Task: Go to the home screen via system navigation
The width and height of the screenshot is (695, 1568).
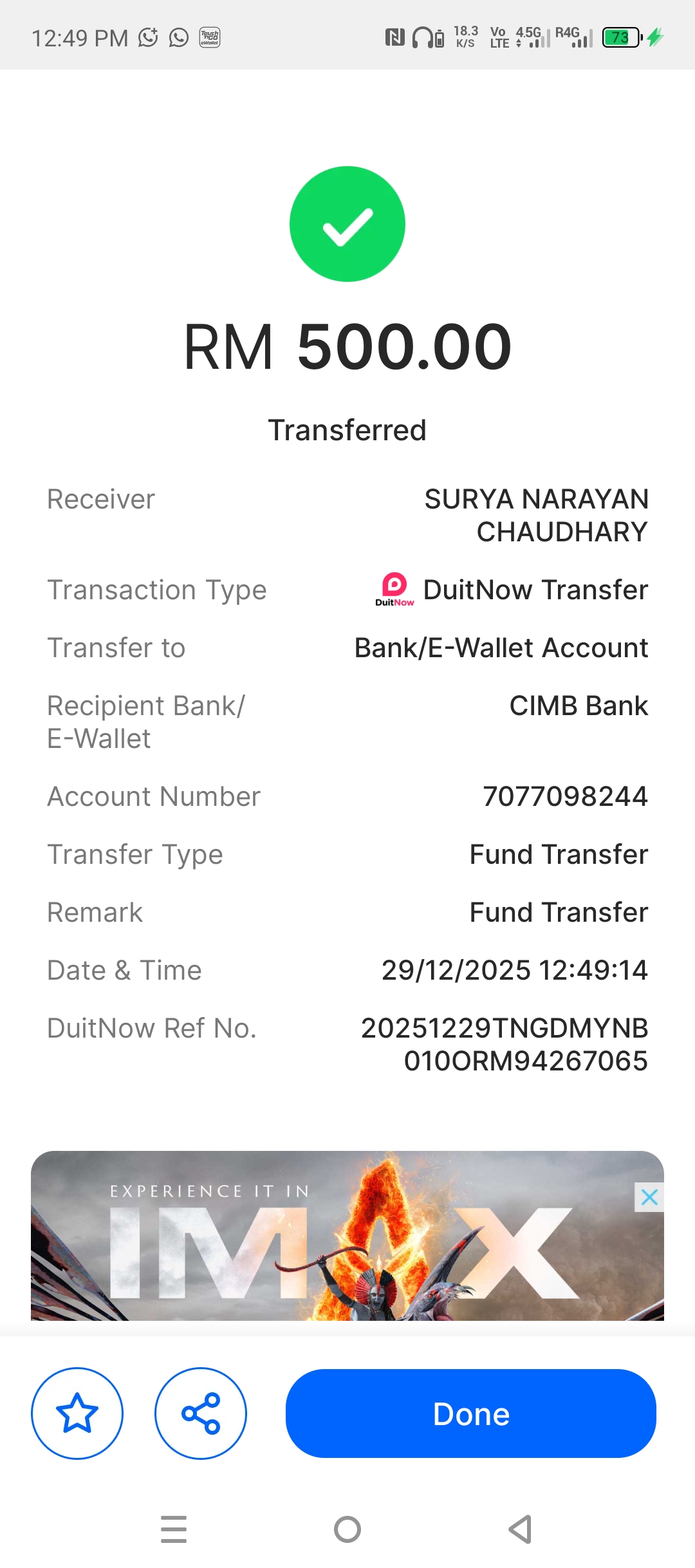Action: tap(347, 1529)
